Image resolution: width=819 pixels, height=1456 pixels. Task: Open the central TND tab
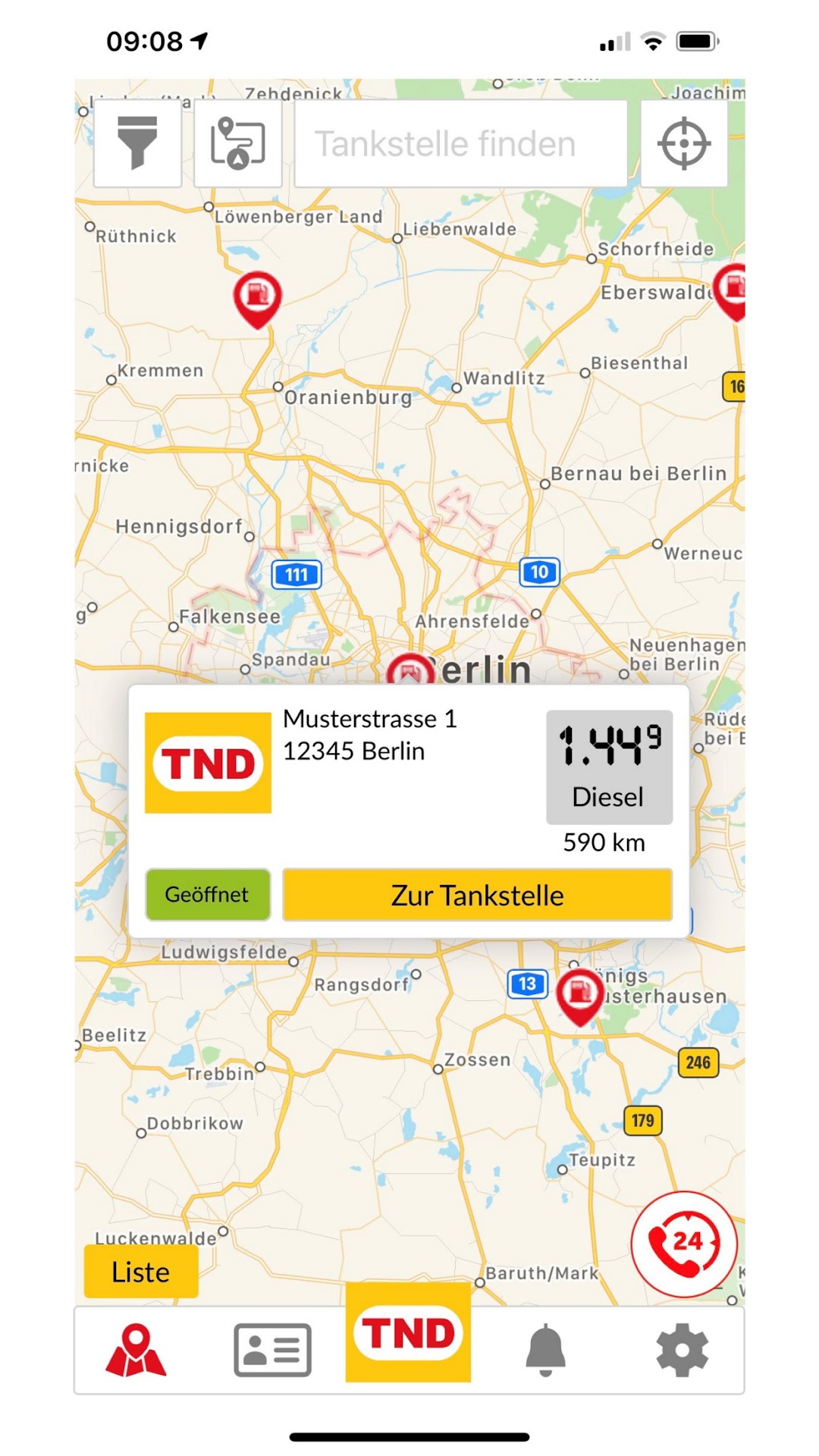(408, 1333)
